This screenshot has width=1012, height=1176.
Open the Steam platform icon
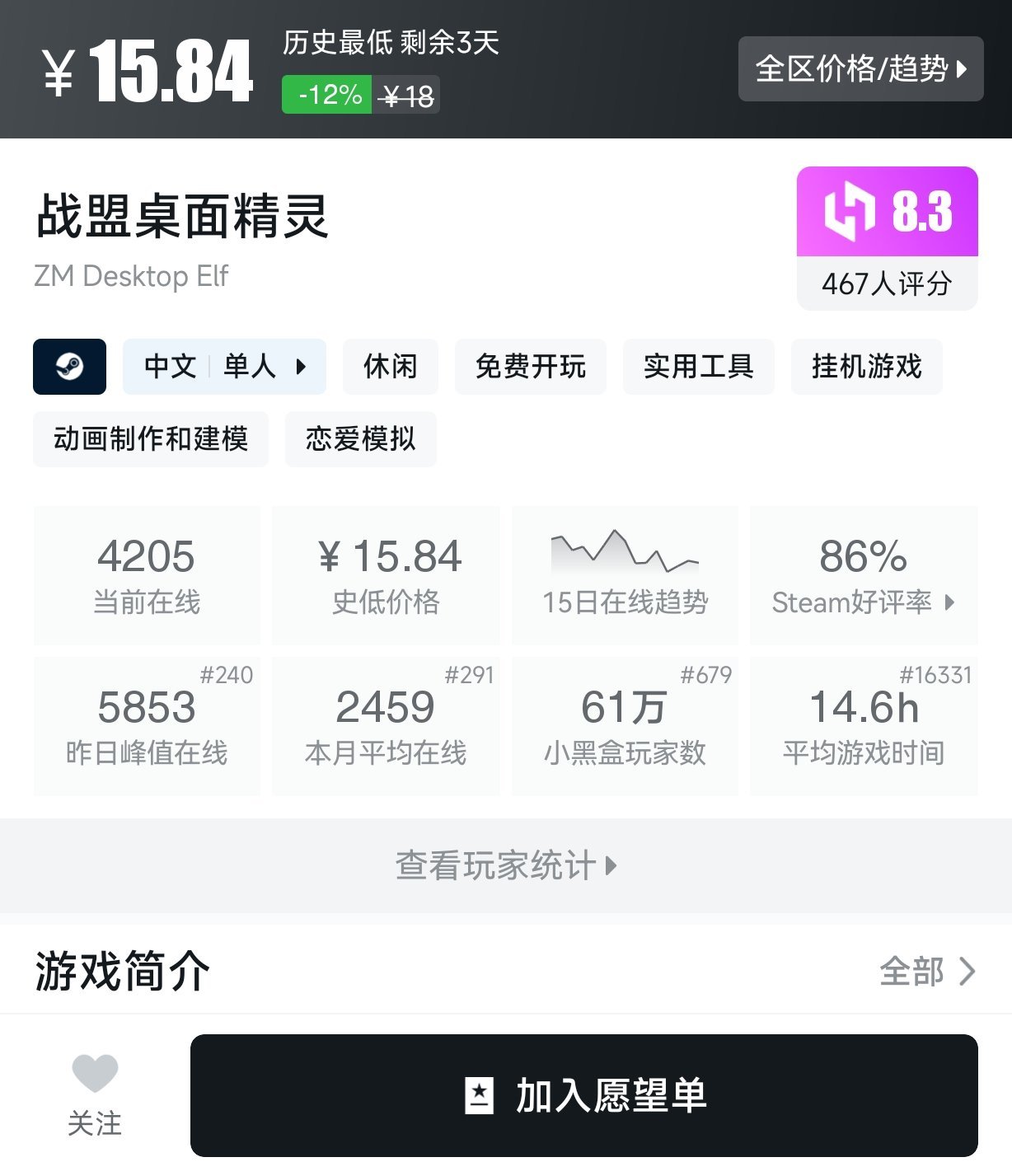pyautogui.click(x=69, y=367)
